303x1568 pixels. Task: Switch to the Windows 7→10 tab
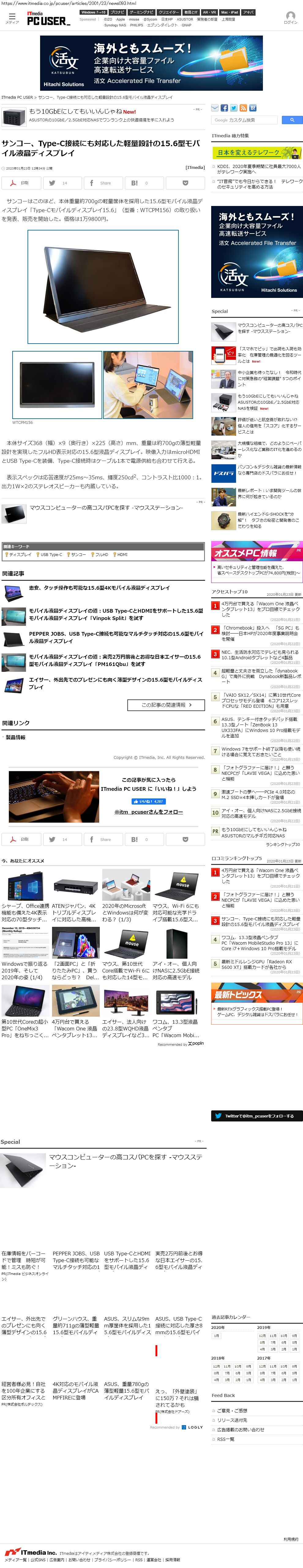(x=93, y=12)
